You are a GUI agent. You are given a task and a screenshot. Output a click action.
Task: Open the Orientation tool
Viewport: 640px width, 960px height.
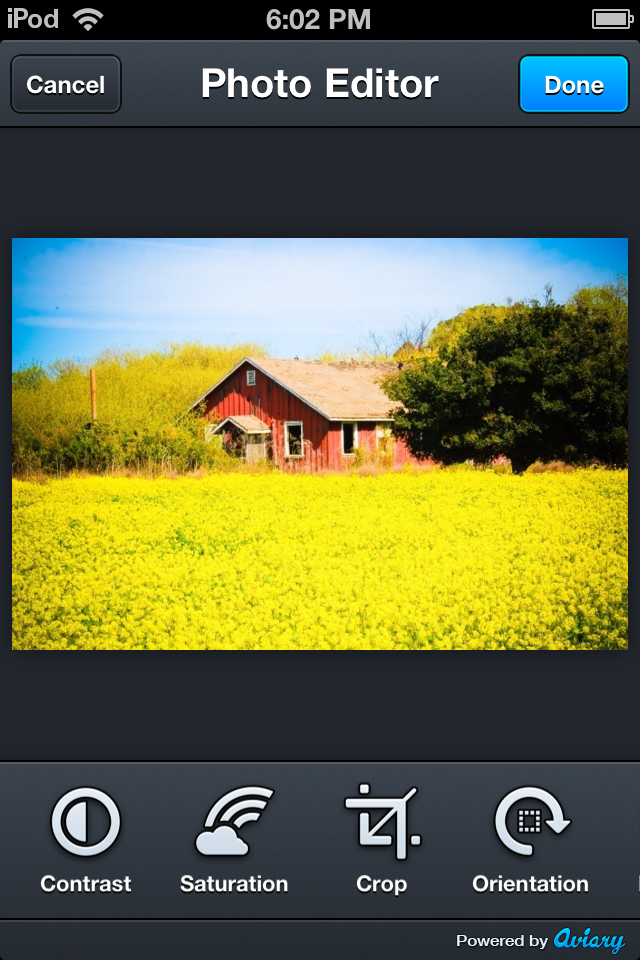click(x=530, y=838)
